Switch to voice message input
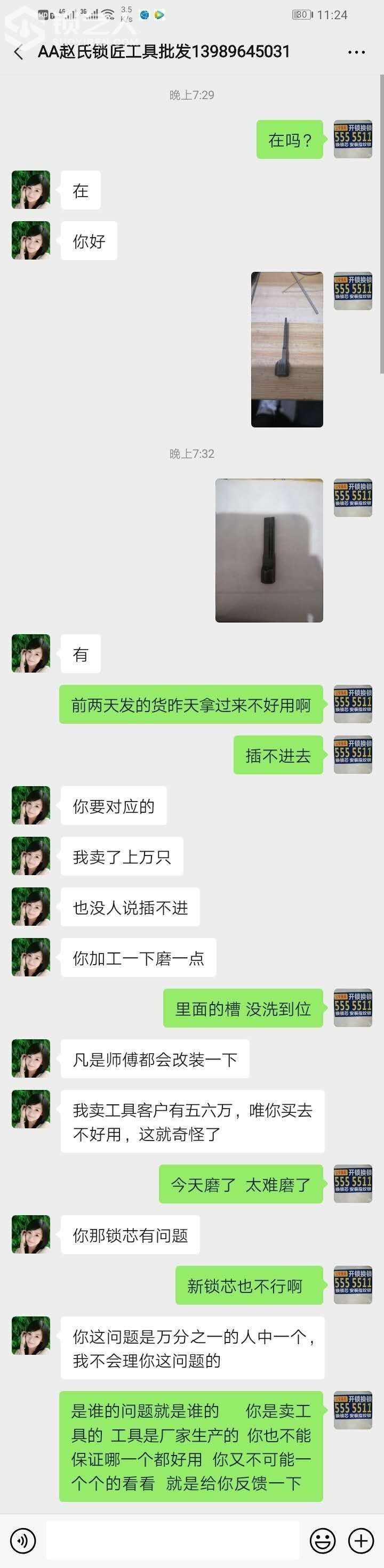This screenshot has height=1568, width=384. click(x=23, y=1541)
